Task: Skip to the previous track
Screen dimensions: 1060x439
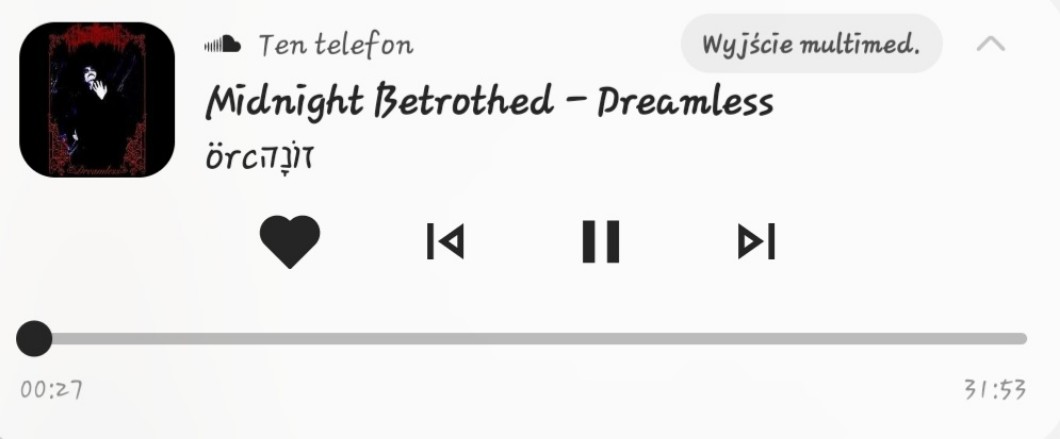Action: tap(445, 241)
